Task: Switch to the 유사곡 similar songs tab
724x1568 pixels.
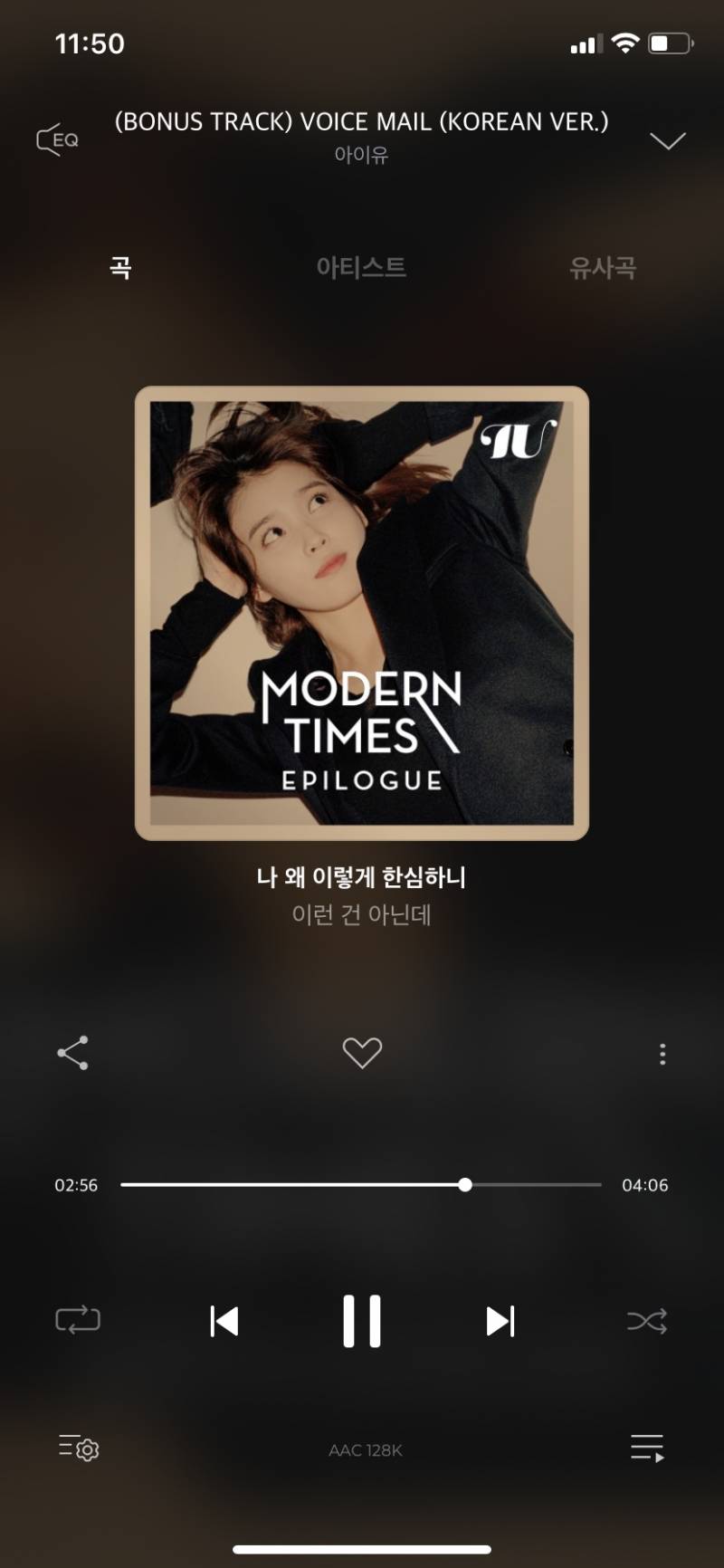Action: pyautogui.click(x=605, y=266)
